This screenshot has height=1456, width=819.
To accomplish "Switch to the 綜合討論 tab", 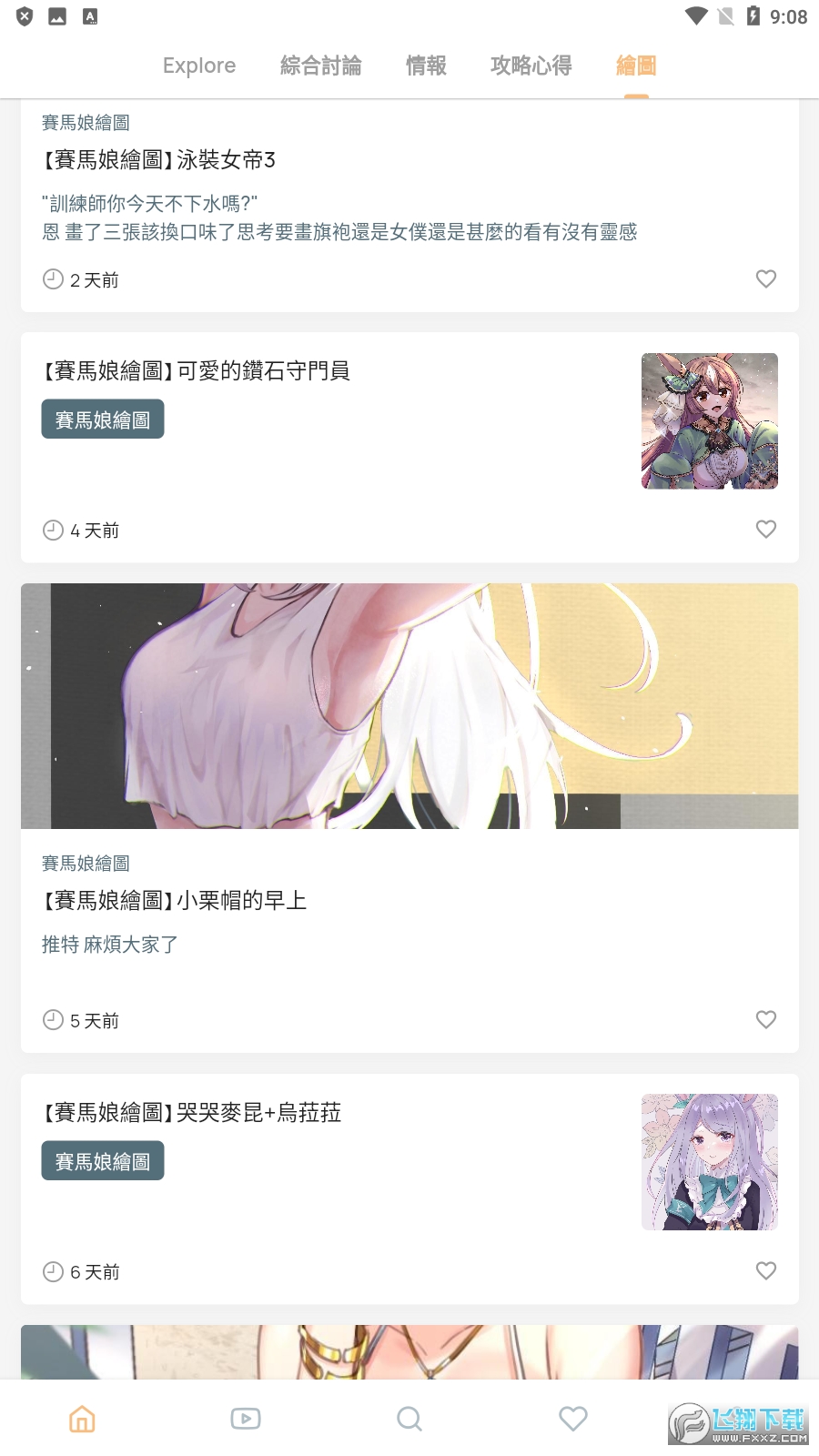I will [x=320, y=66].
